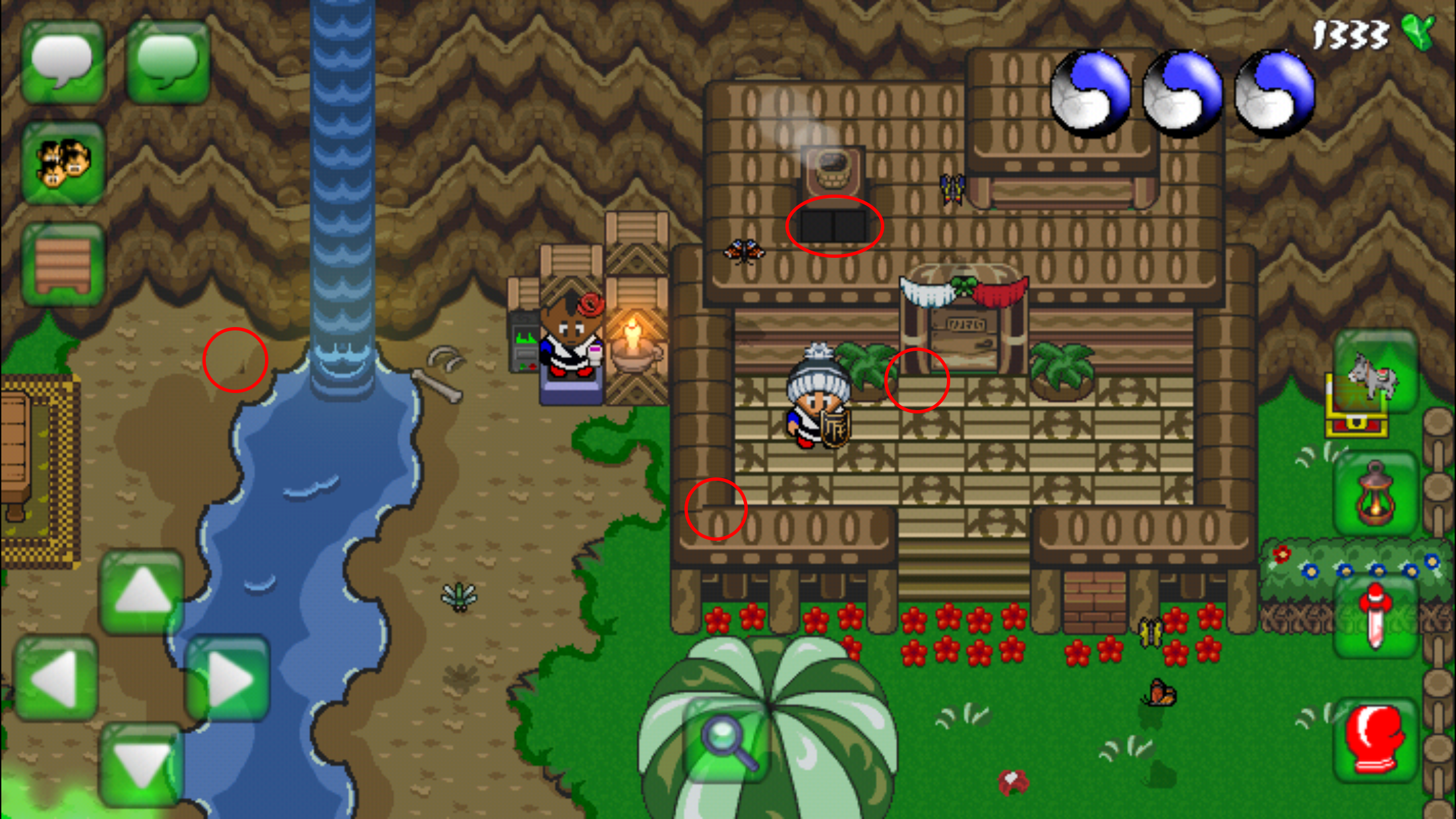Tap the left arrow on the d-pad
The height and width of the screenshot is (819, 1456).
(x=55, y=678)
